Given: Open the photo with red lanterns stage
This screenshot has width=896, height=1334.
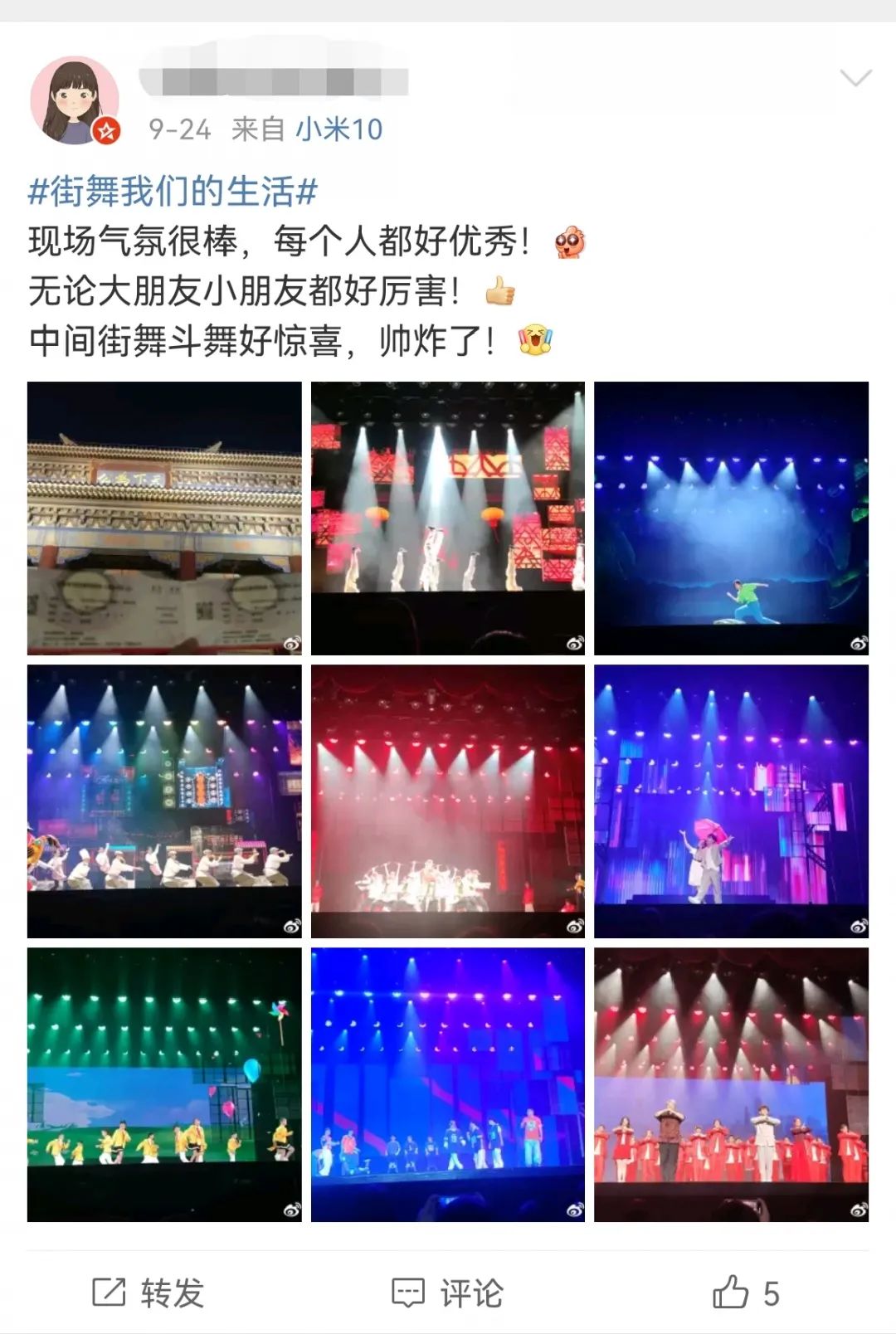Looking at the screenshot, I should [x=448, y=519].
